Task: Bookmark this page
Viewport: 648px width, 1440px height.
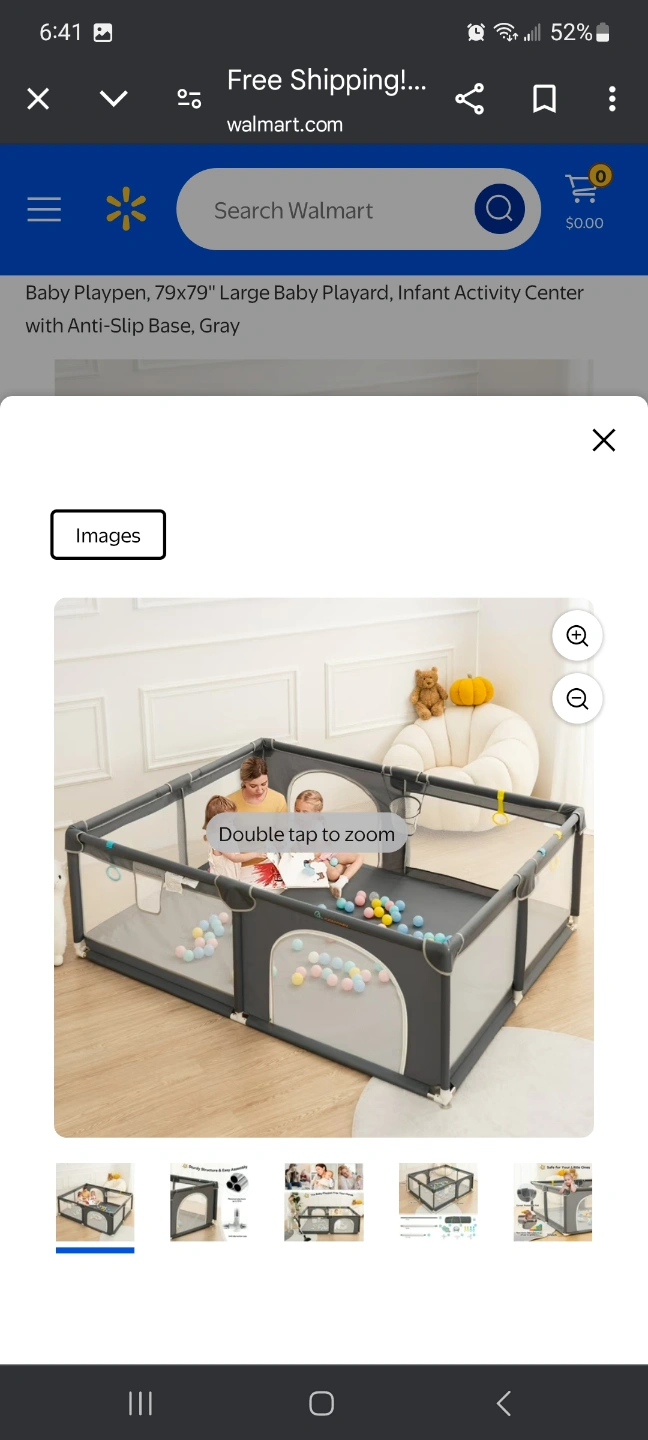Action: coord(544,98)
